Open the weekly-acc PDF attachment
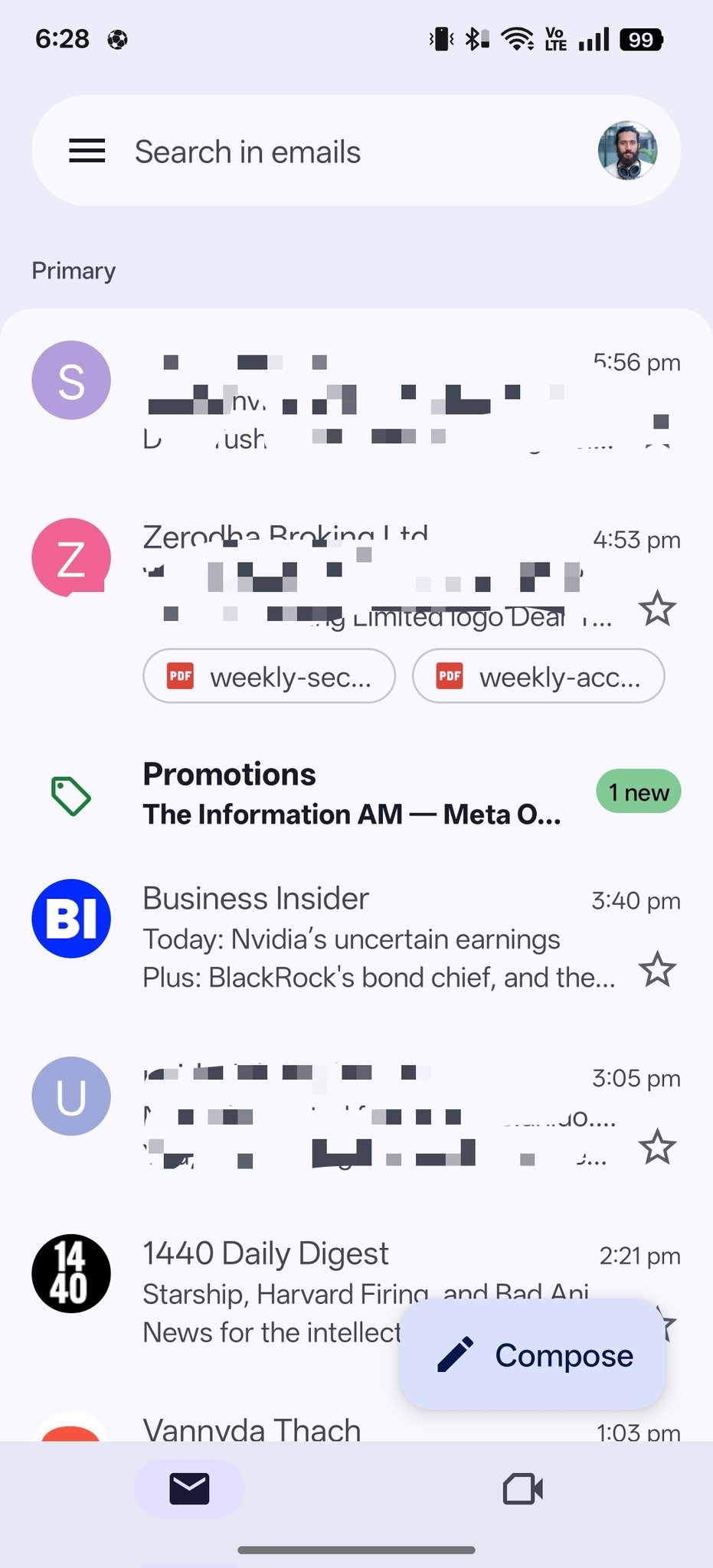 pyautogui.click(x=538, y=675)
